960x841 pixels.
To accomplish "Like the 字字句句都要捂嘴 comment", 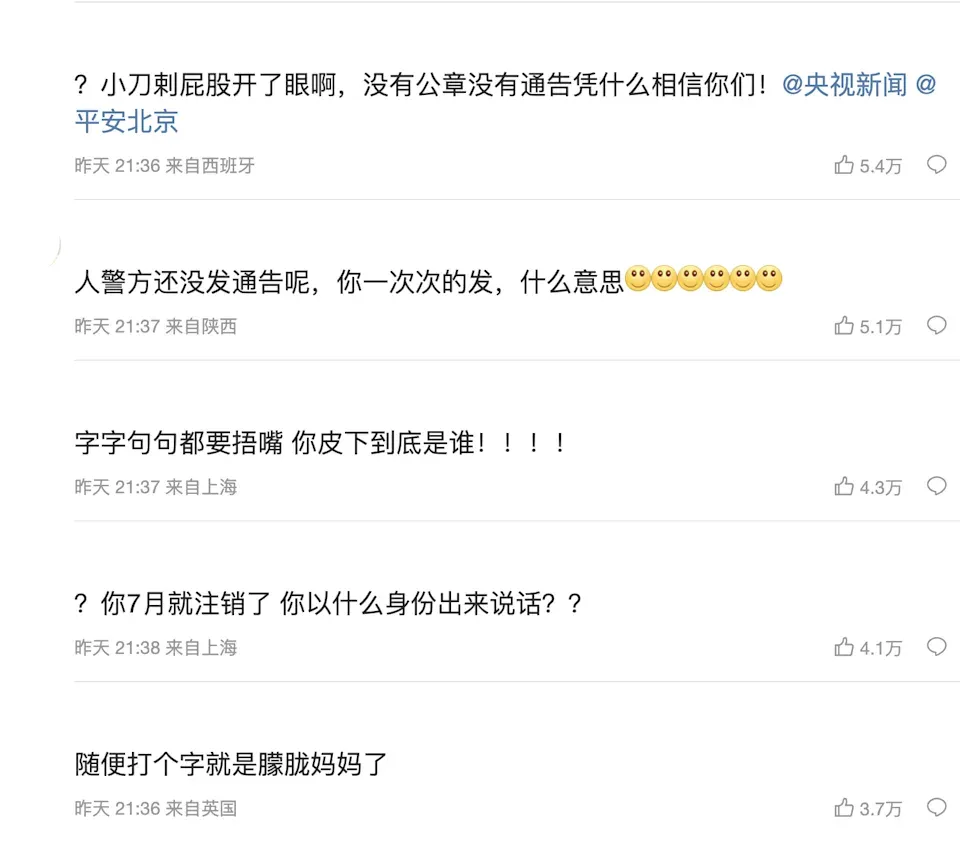I will point(845,487).
